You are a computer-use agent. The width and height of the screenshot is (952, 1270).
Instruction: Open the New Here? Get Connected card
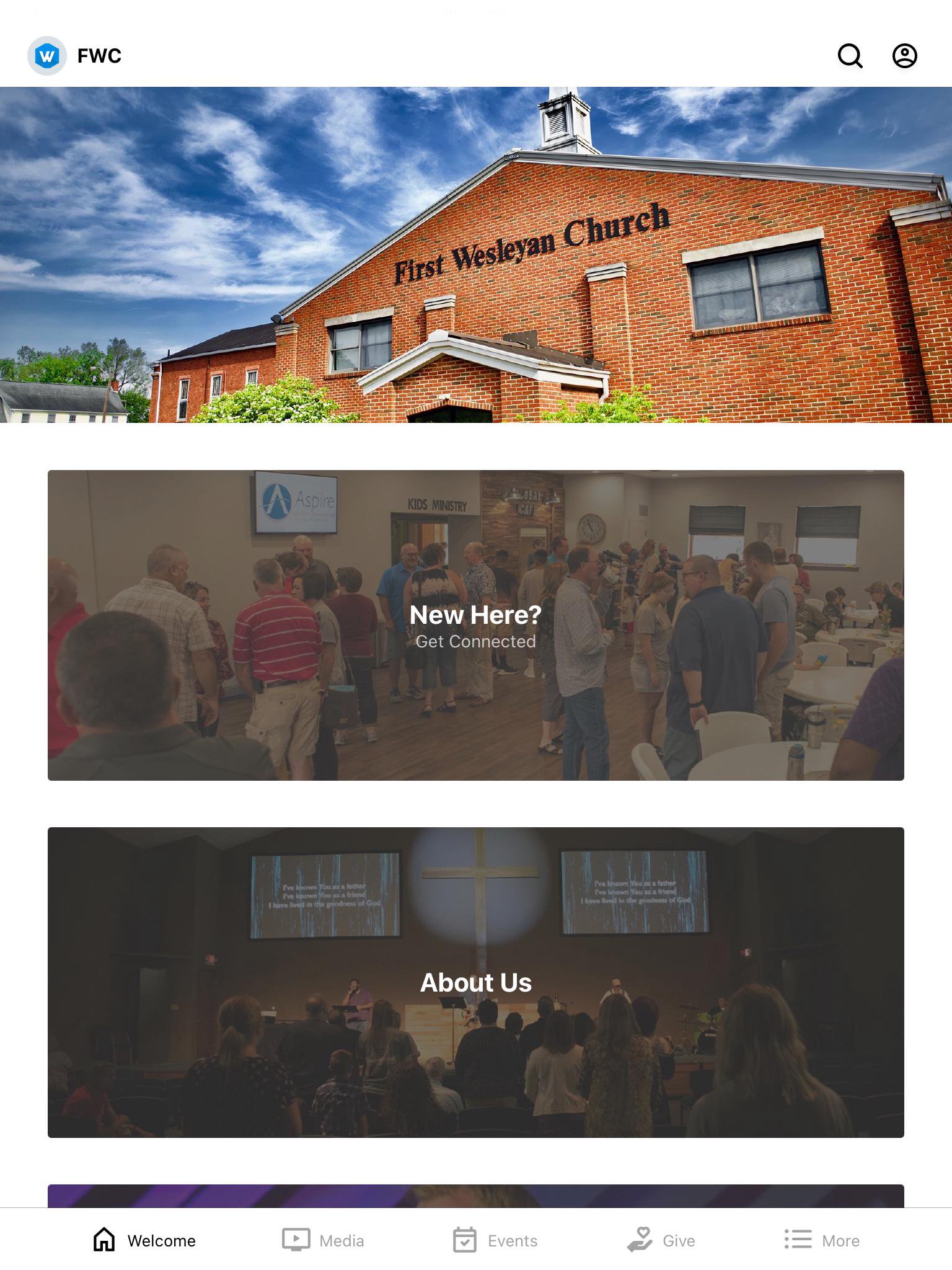tap(475, 625)
